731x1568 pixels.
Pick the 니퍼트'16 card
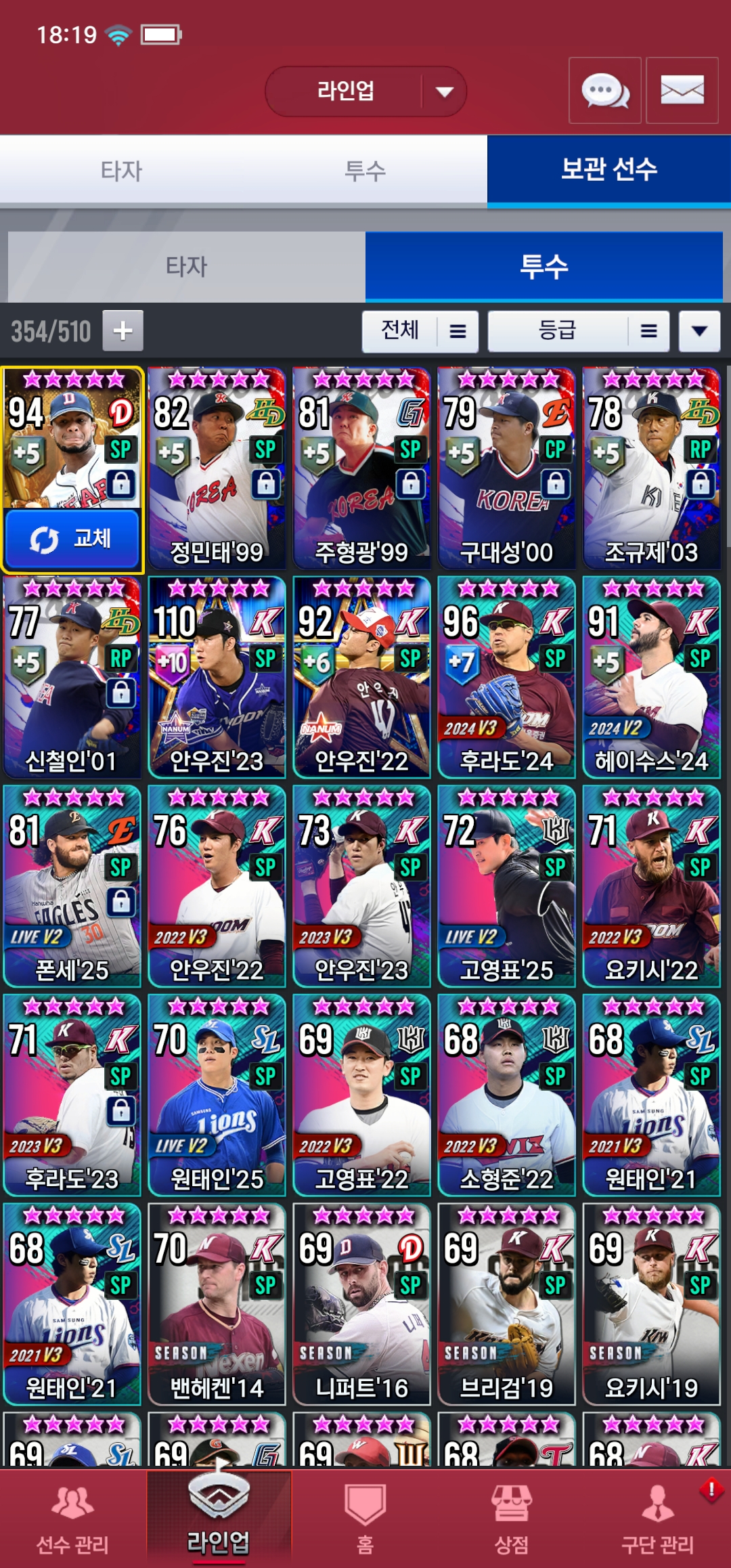pos(361,1304)
